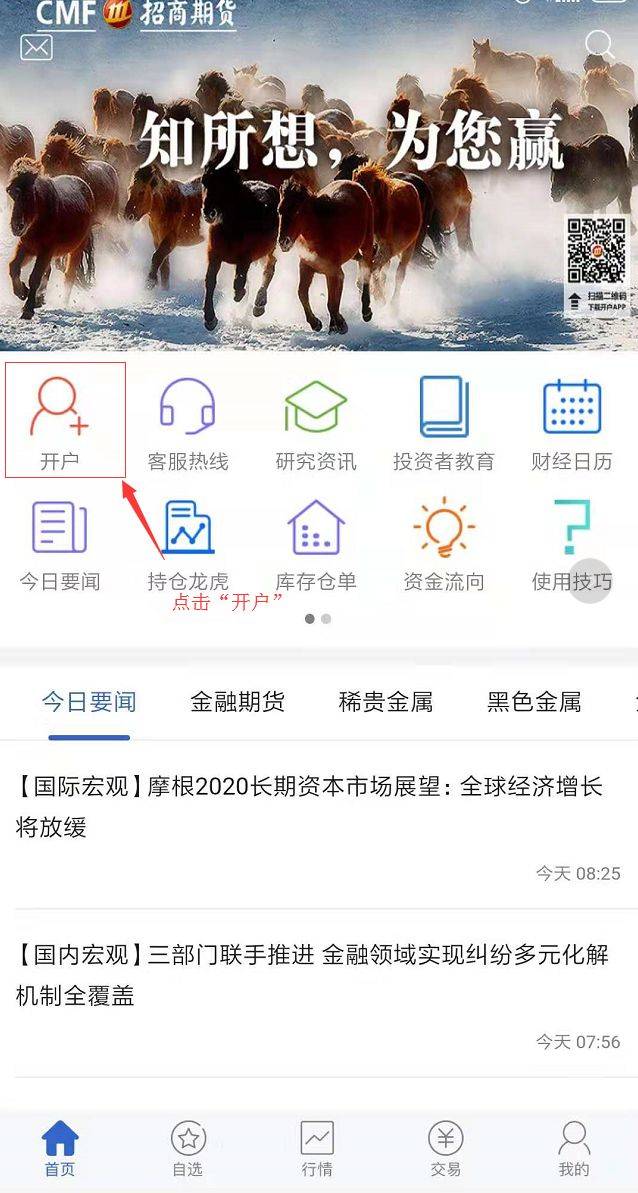This screenshot has height=1193, width=638.
Task: Go to the 自选 watchlist tab
Action: 188,1148
